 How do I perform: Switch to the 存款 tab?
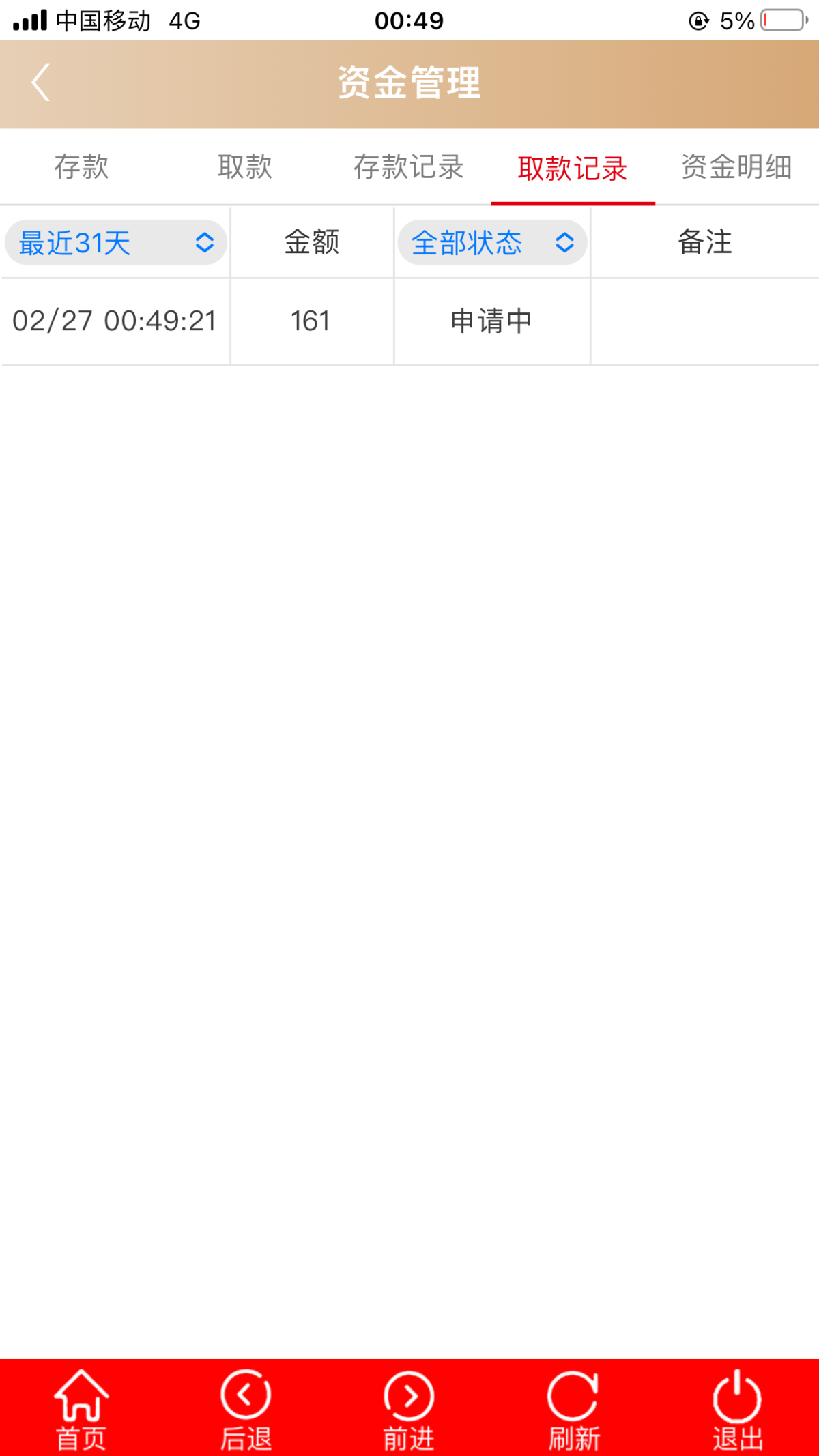(82, 167)
